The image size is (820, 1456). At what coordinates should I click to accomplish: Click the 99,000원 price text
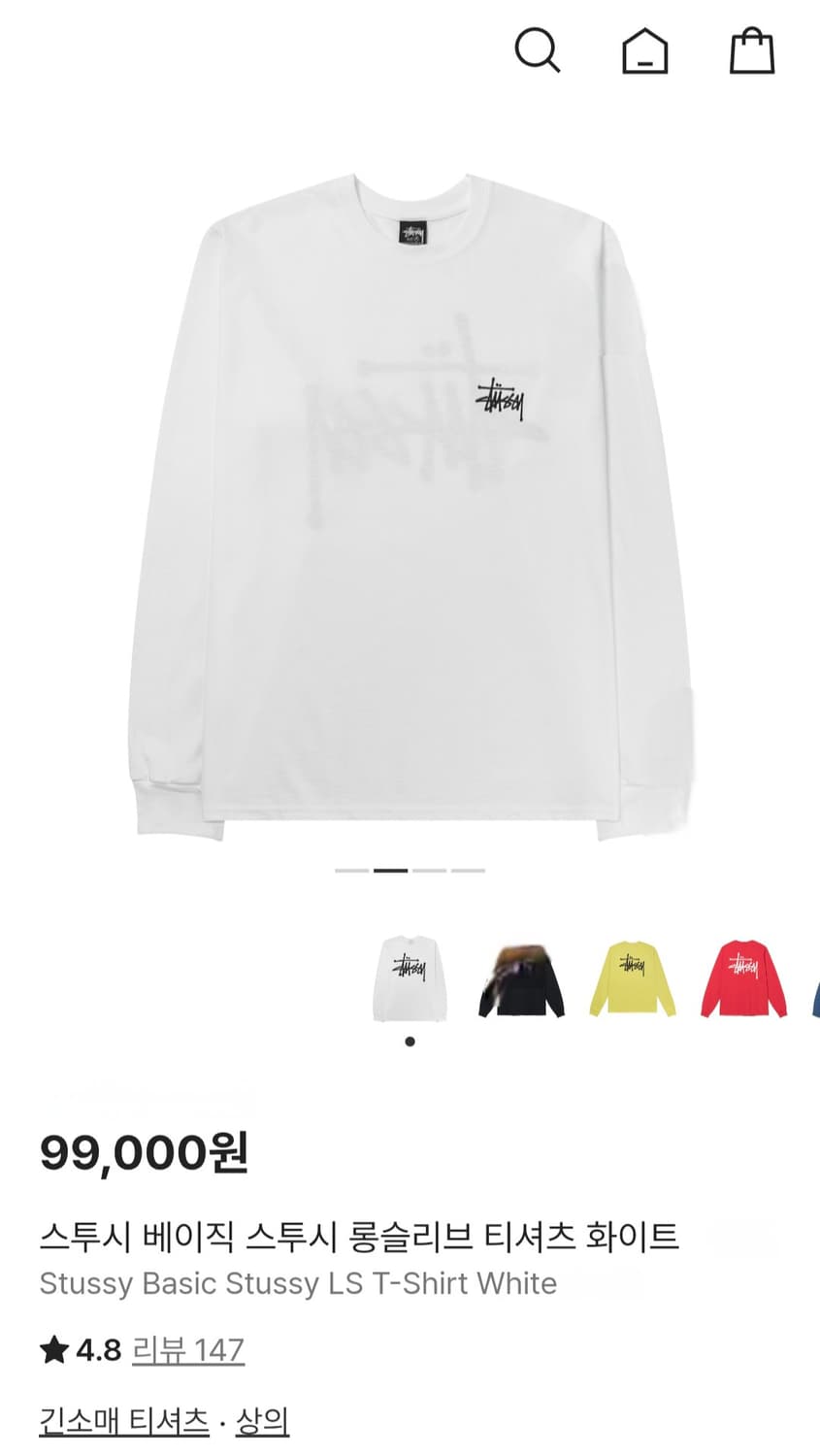click(146, 1155)
